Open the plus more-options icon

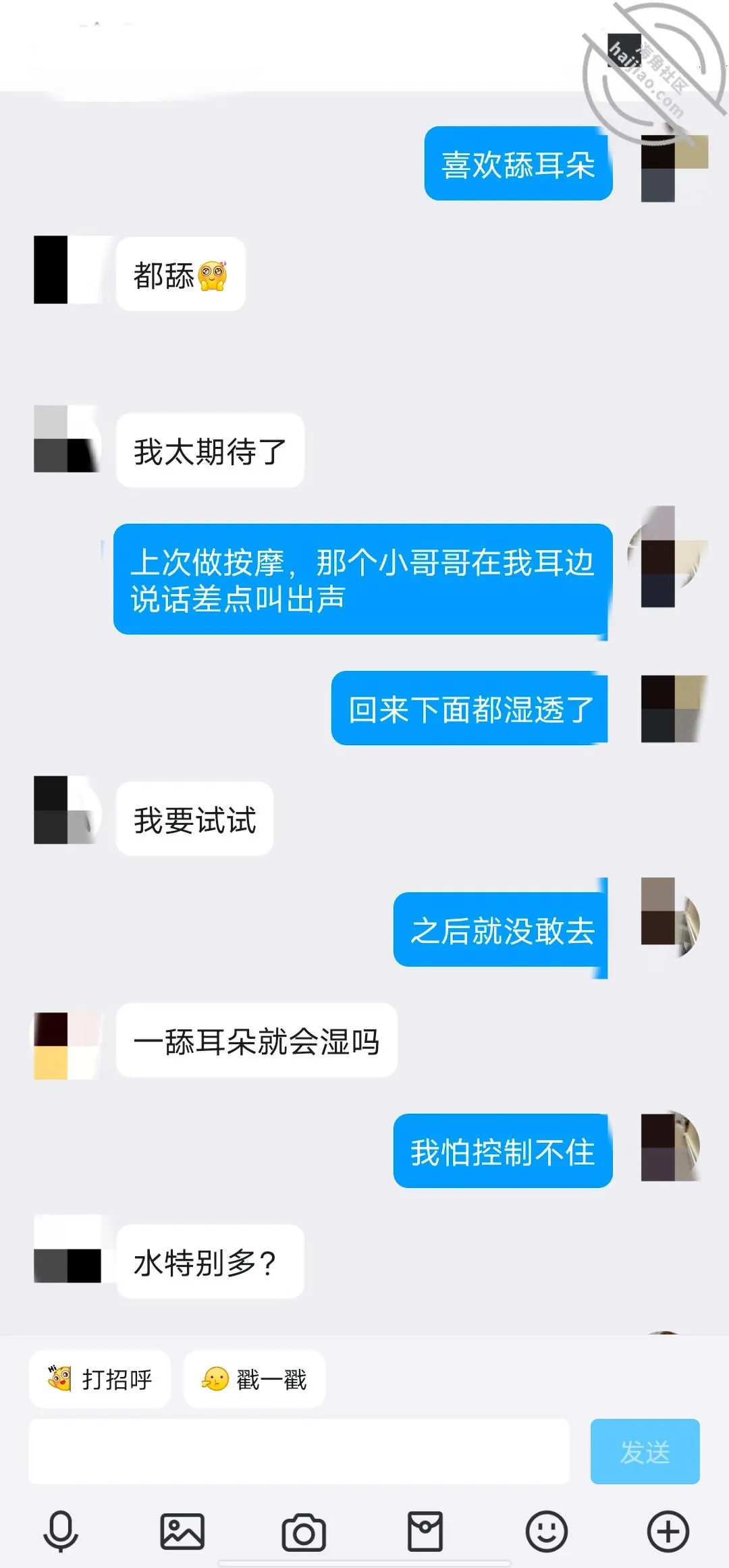668,1532
